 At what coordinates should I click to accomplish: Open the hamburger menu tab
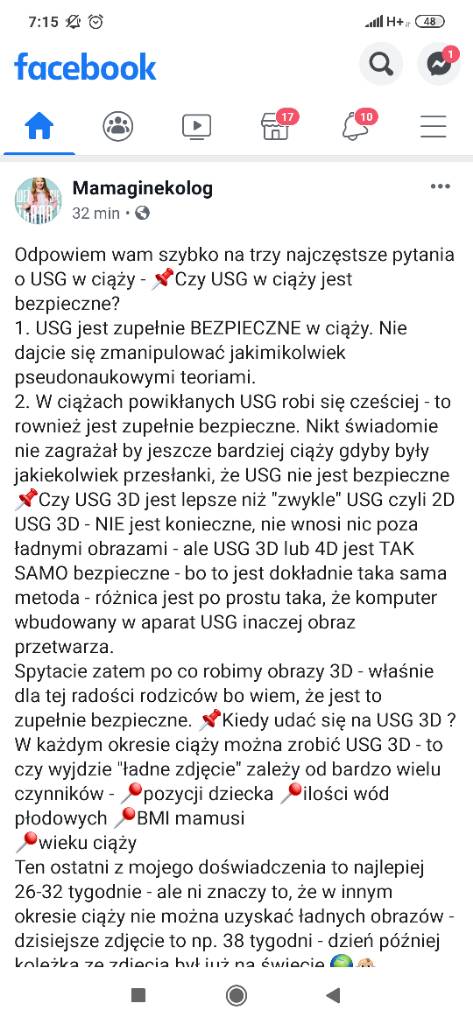tap(433, 126)
